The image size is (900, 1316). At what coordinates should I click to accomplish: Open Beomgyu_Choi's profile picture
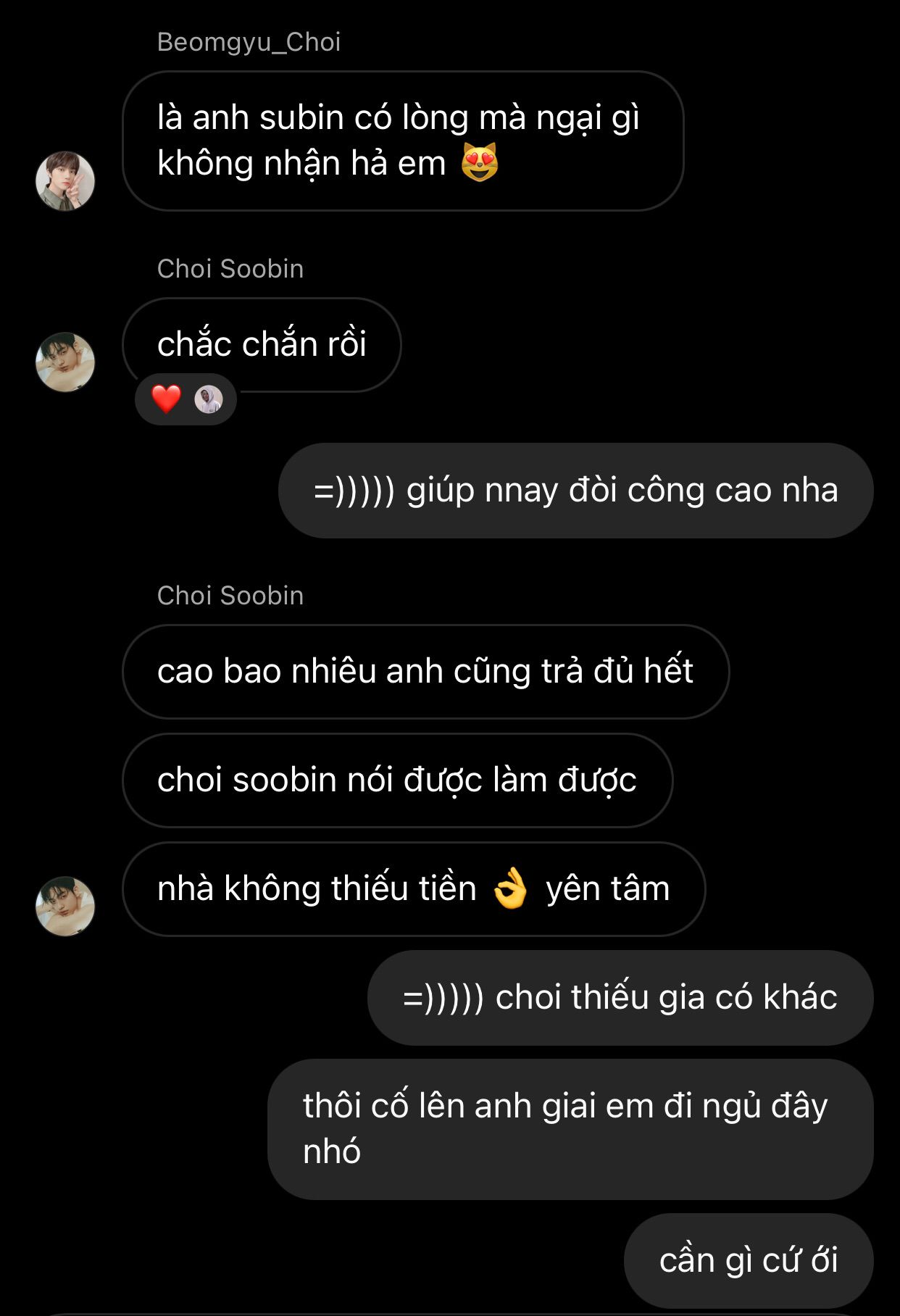tap(65, 181)
